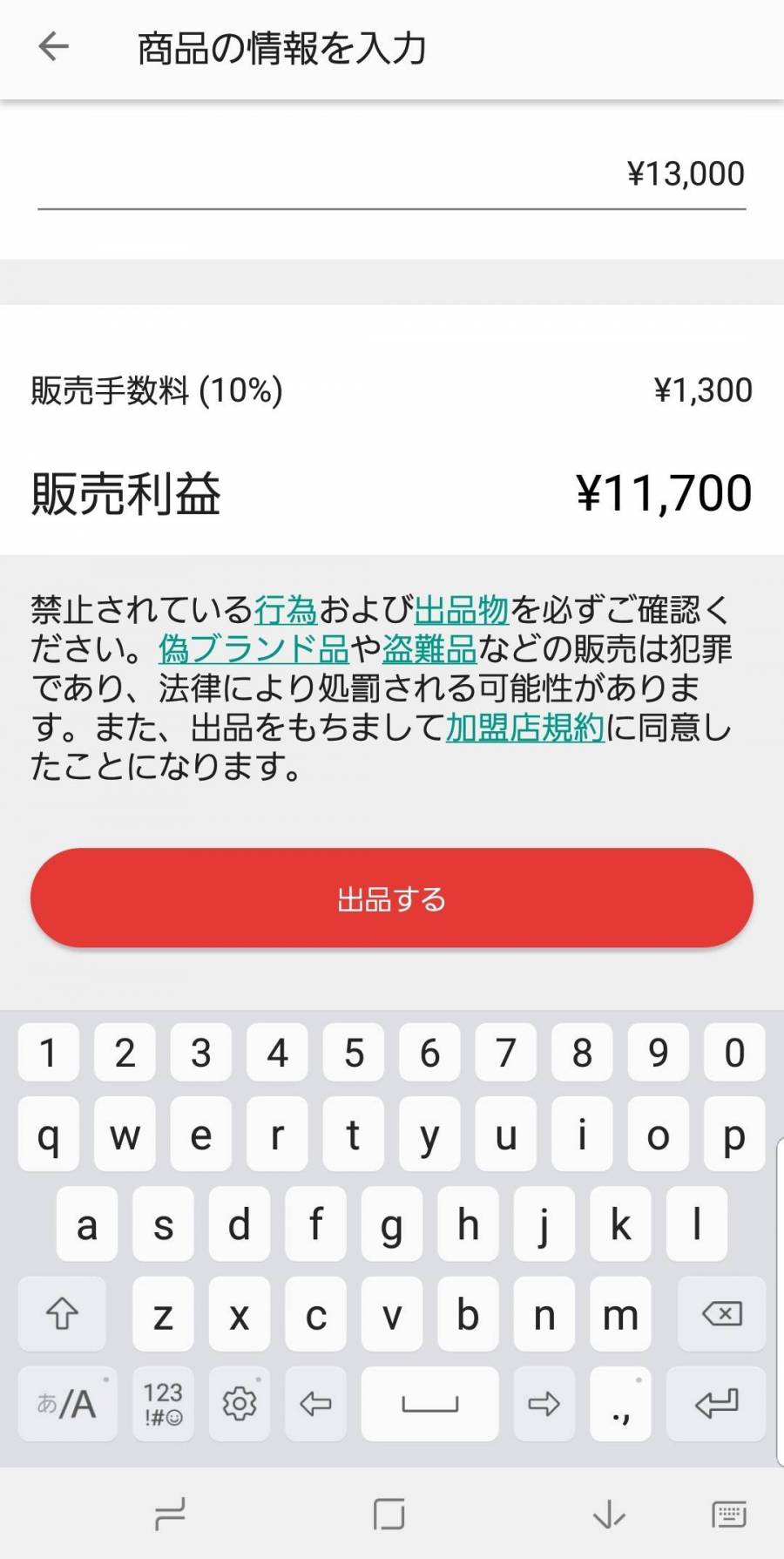This screenshot has width=784, height=1559.
Task: Go back using the top arrow
Action: 54,47
